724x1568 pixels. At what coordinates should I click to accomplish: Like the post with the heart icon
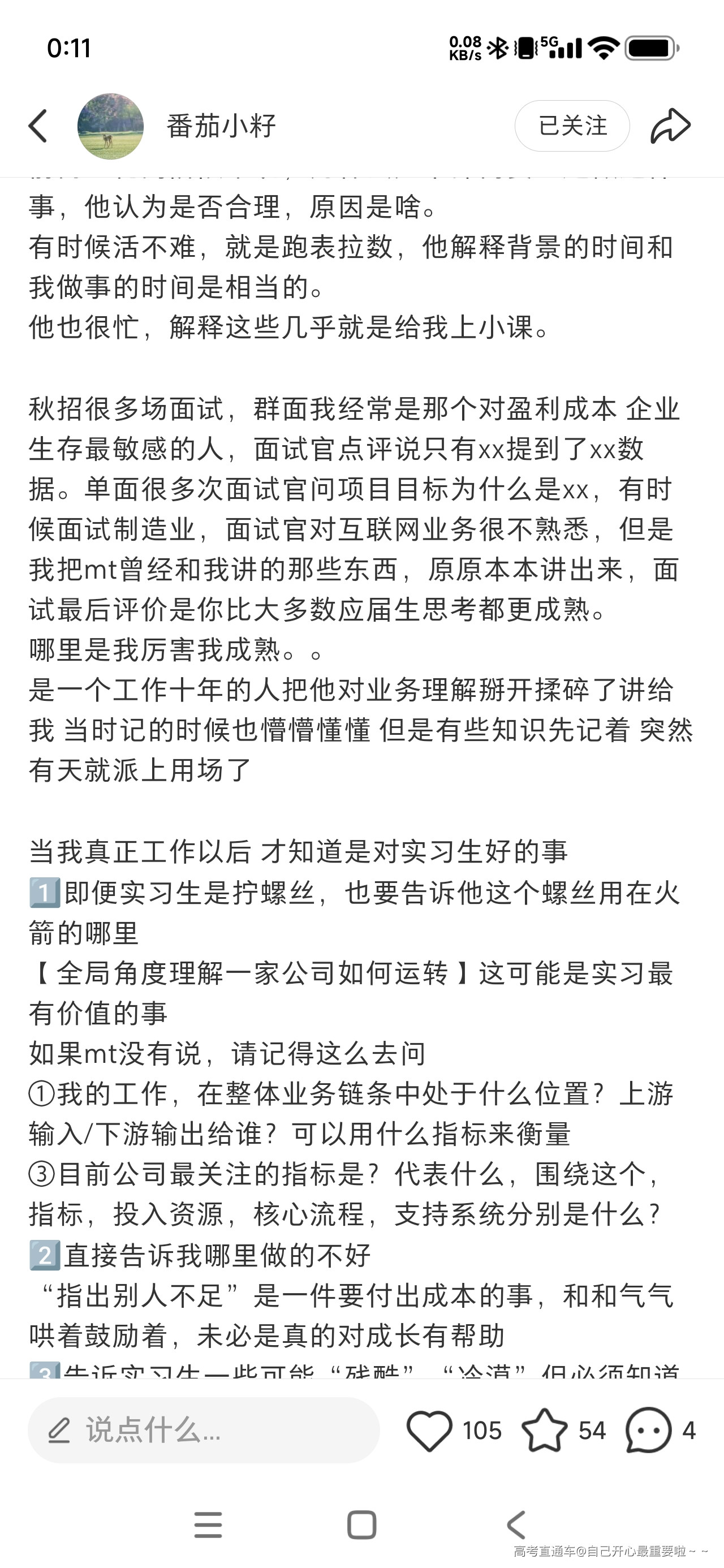(429, 1431)
